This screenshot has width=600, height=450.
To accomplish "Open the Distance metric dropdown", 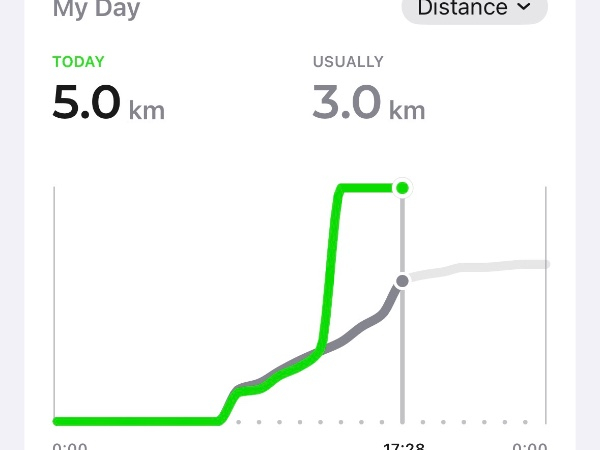I will coord(474,9).
